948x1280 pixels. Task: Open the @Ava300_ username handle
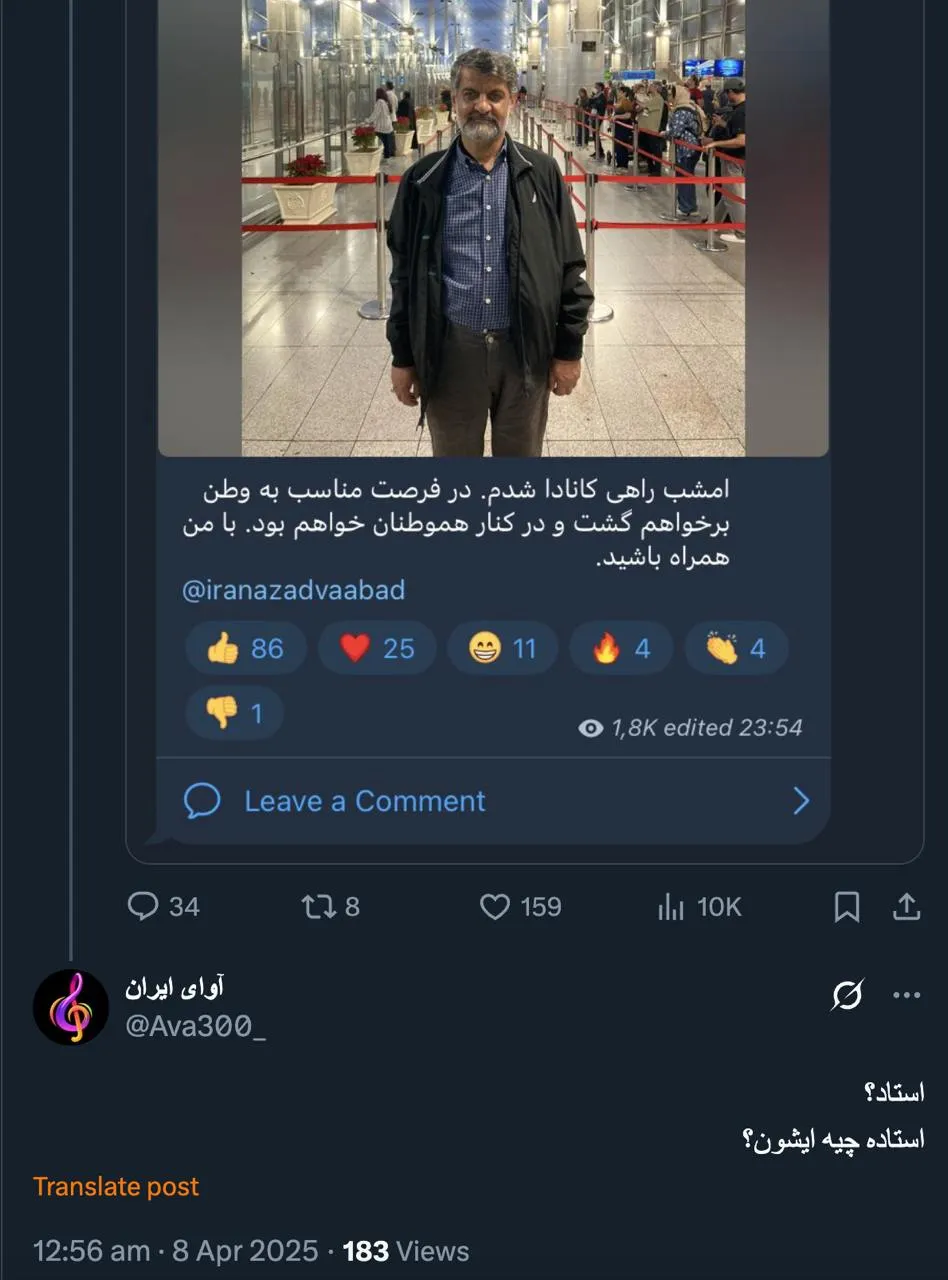pos(196,1028)
